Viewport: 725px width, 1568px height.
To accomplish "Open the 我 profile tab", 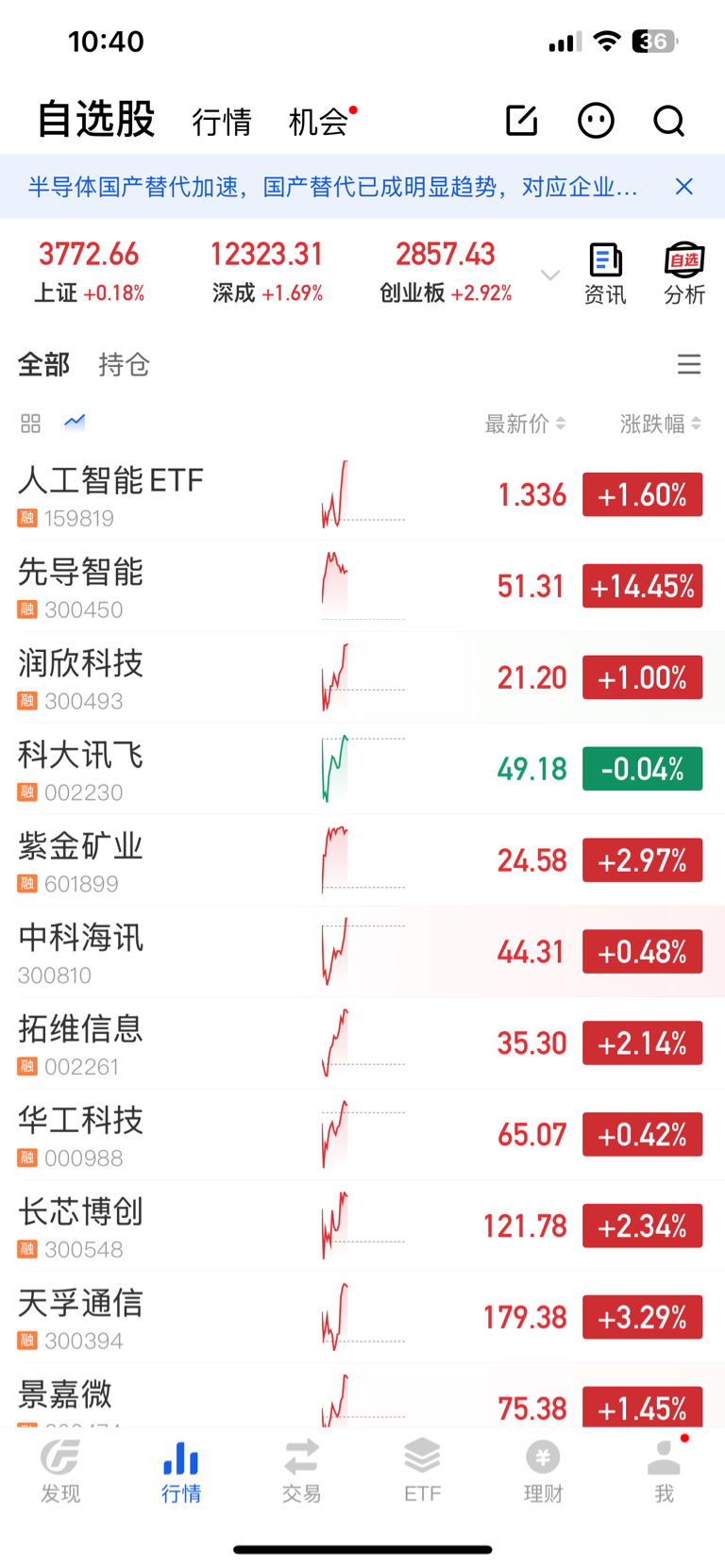I will (x=665, y=1471).
